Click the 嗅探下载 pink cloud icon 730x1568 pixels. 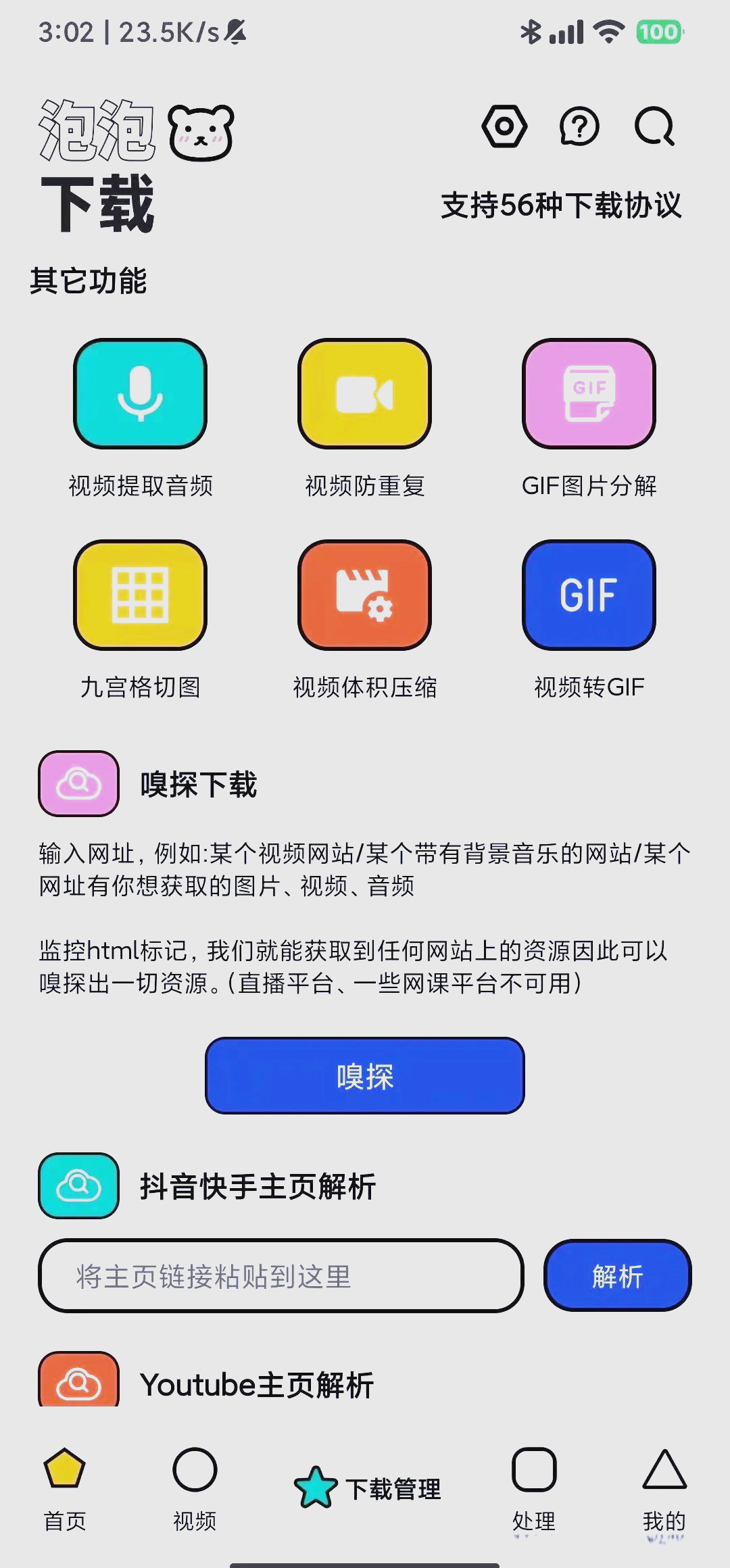pos(78,784)
